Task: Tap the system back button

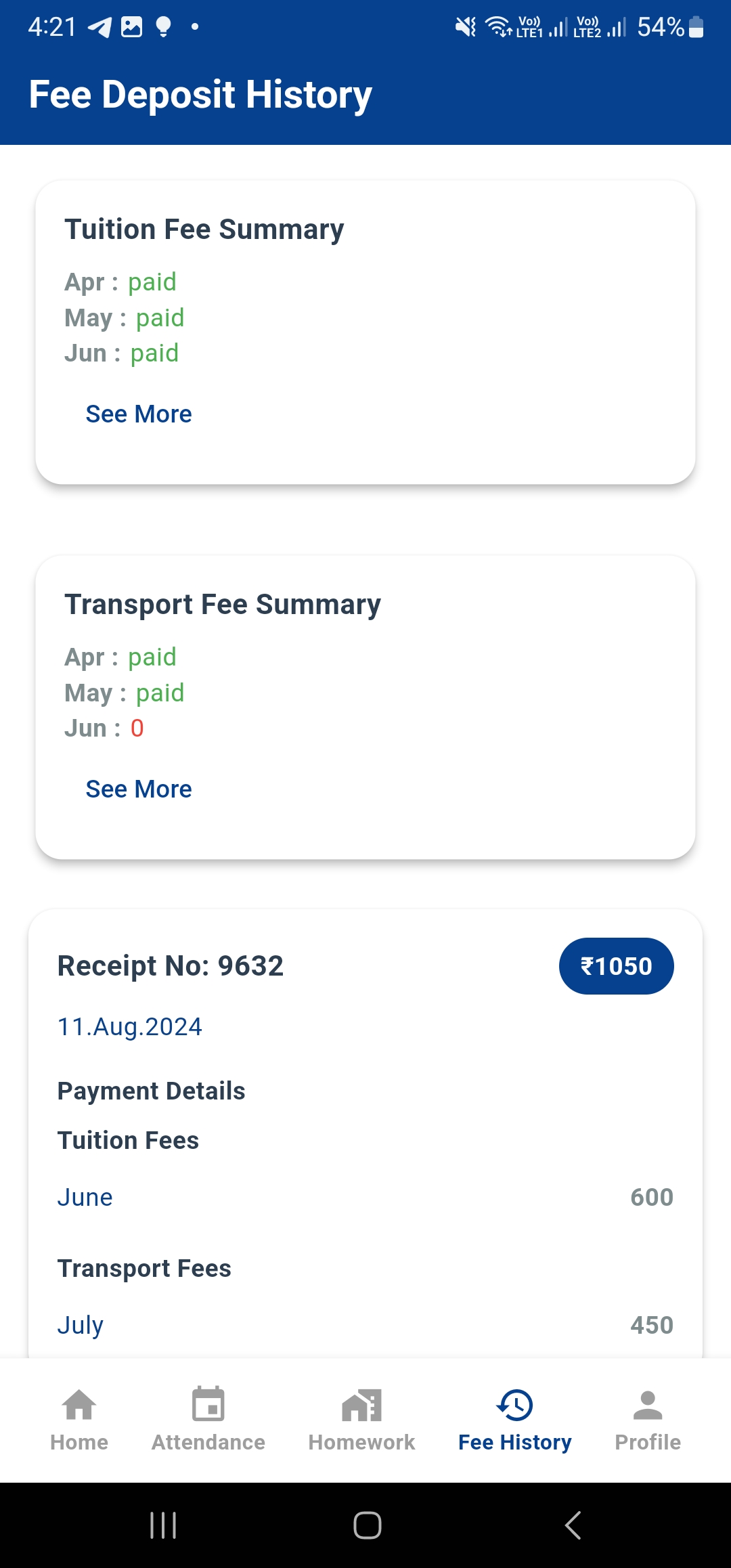Action: 573,1525
